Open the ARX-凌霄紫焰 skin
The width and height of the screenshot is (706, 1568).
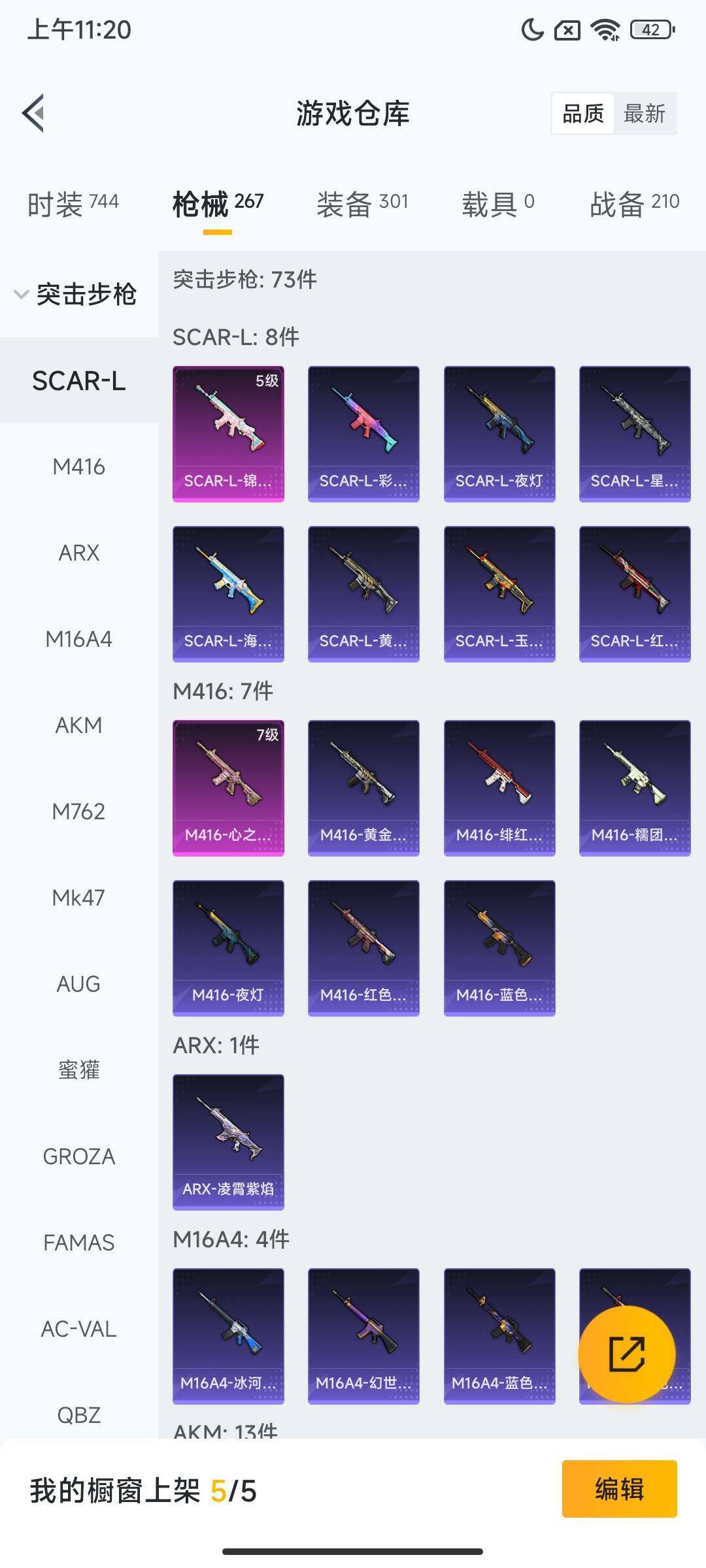(228, 1142)
